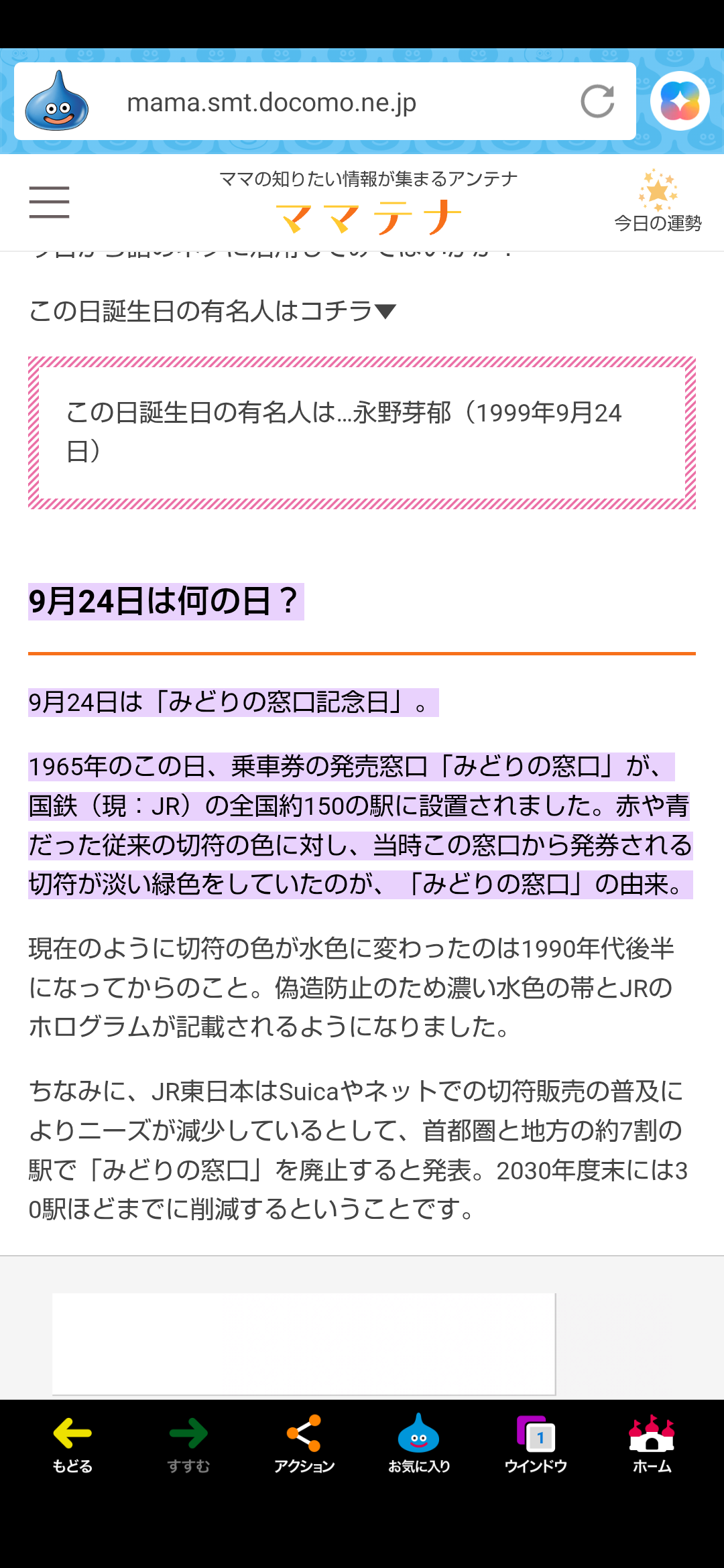Tap the mama.smt.docomo.ne.jp address bar
The height and width of the screenshot is (1568, 724).
coord(325,102)
